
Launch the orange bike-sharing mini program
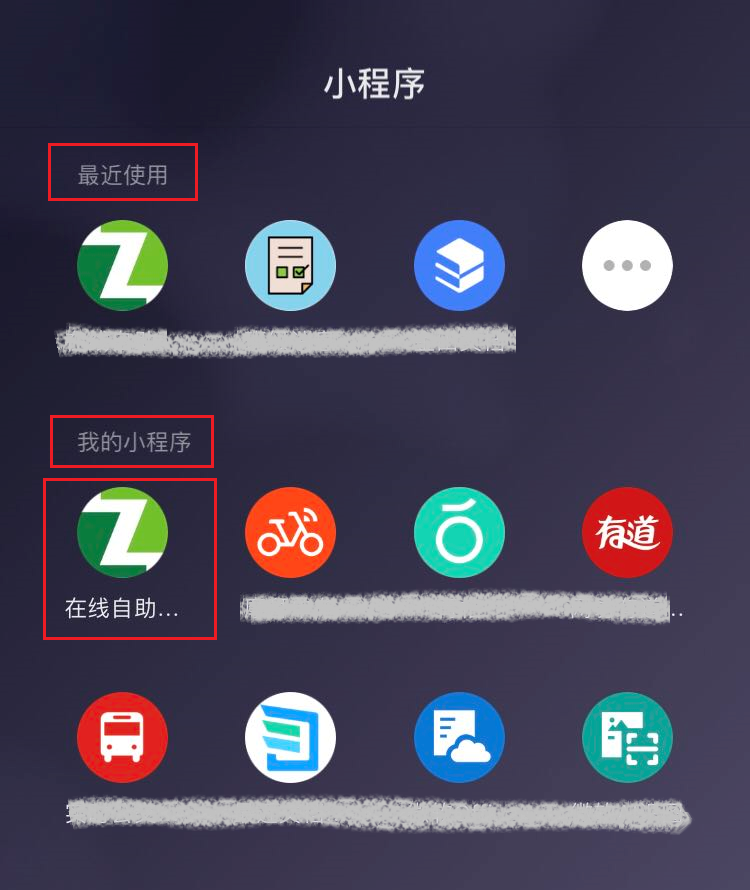[290, 533]
